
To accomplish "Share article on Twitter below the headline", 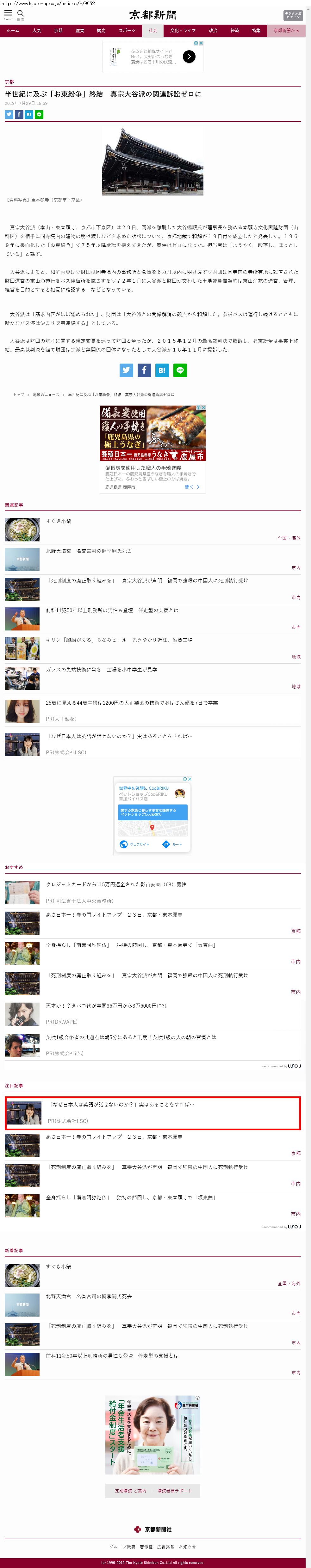I will pyautogui.click(x=9, y=114).
